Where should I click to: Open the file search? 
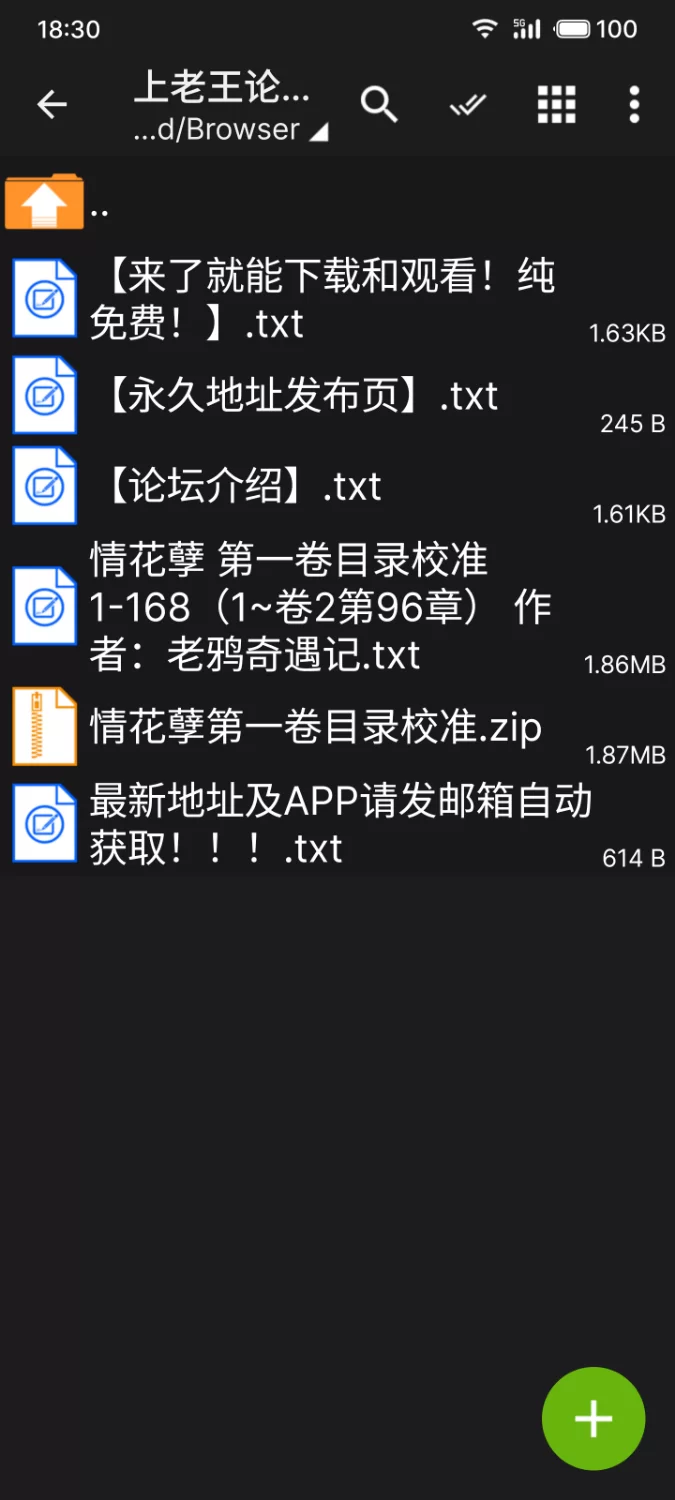coord(379,104)
